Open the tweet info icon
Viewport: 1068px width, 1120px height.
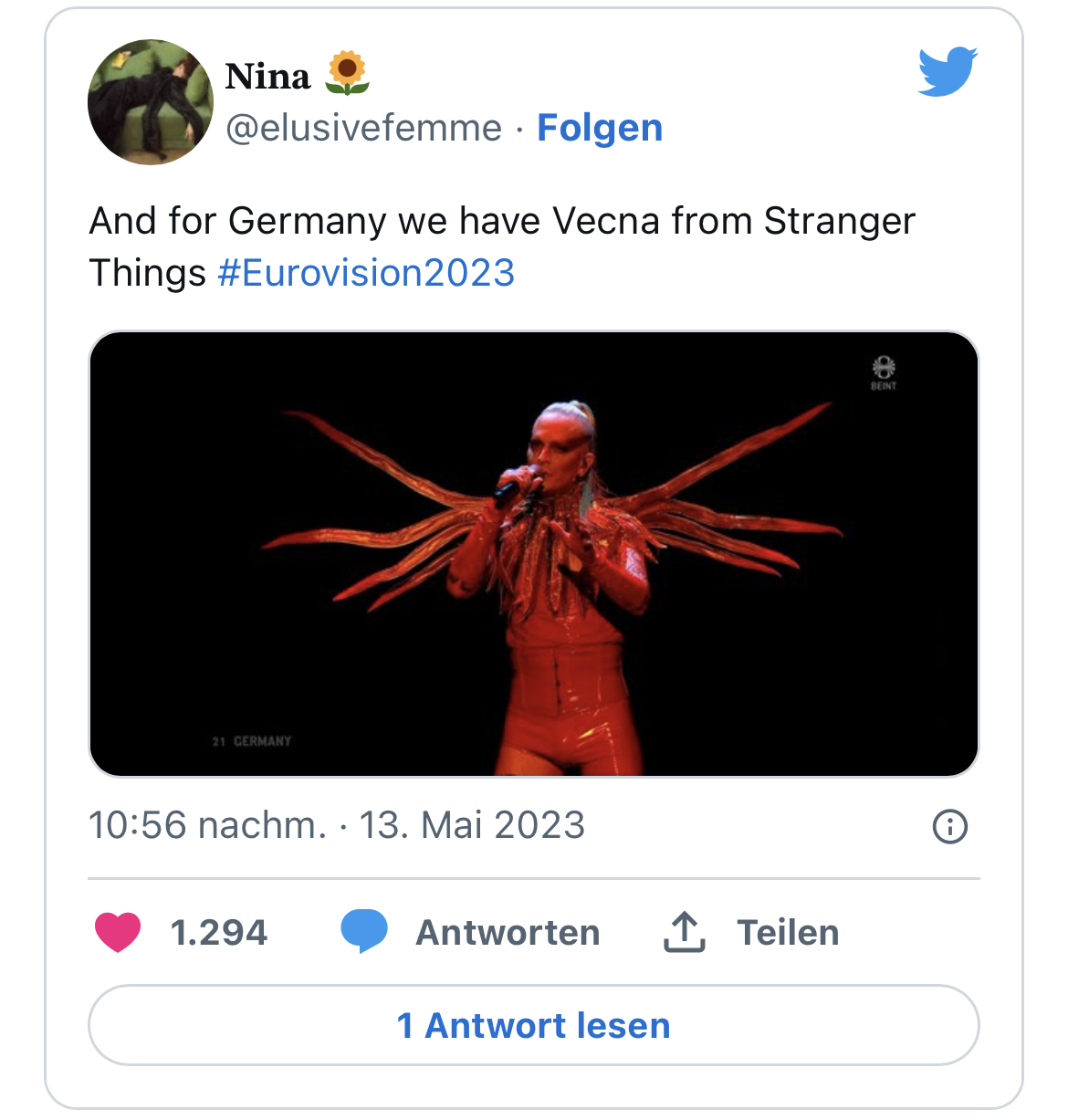[x=949, y=826]
